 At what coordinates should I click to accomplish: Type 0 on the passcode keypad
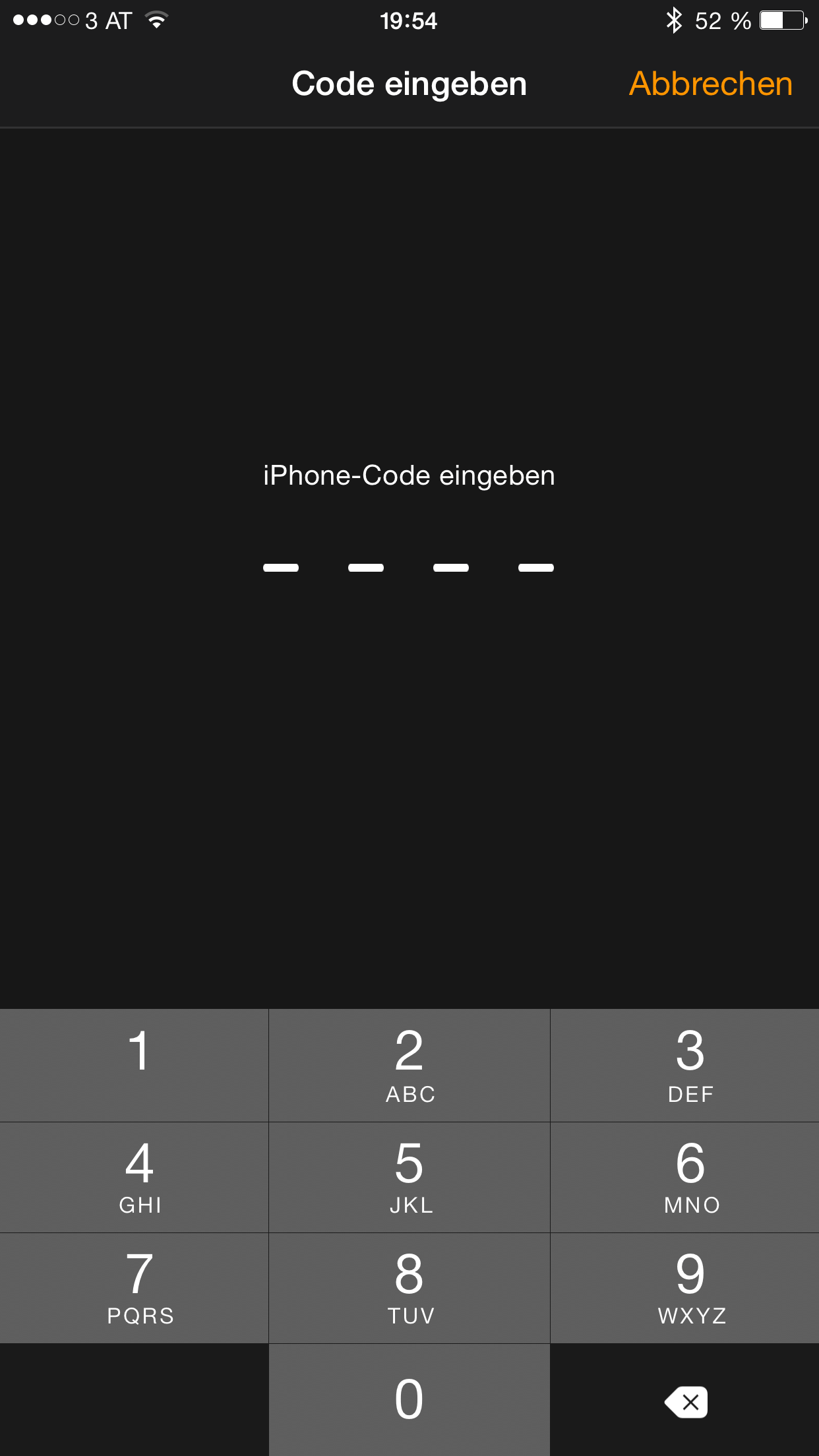click(409, 1399)
